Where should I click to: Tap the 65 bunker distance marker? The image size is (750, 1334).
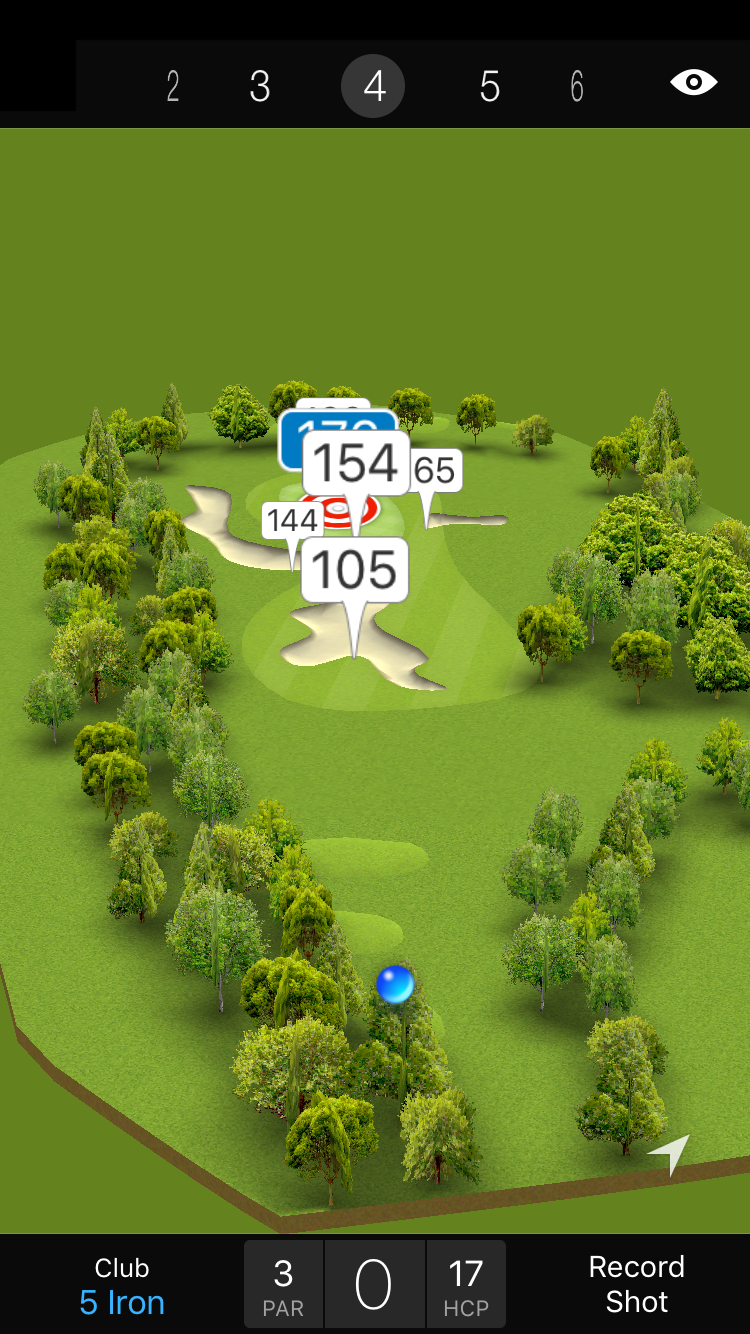click(x=435, y=471)
